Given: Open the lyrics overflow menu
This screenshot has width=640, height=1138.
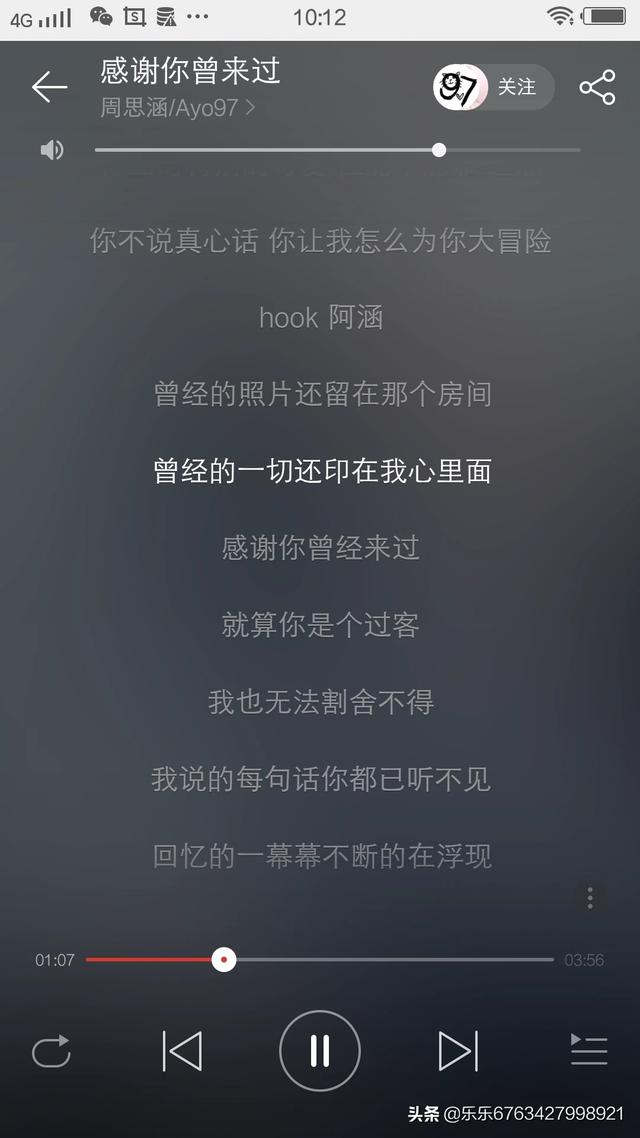Looking at the screenshot, I should click(590, 898).
